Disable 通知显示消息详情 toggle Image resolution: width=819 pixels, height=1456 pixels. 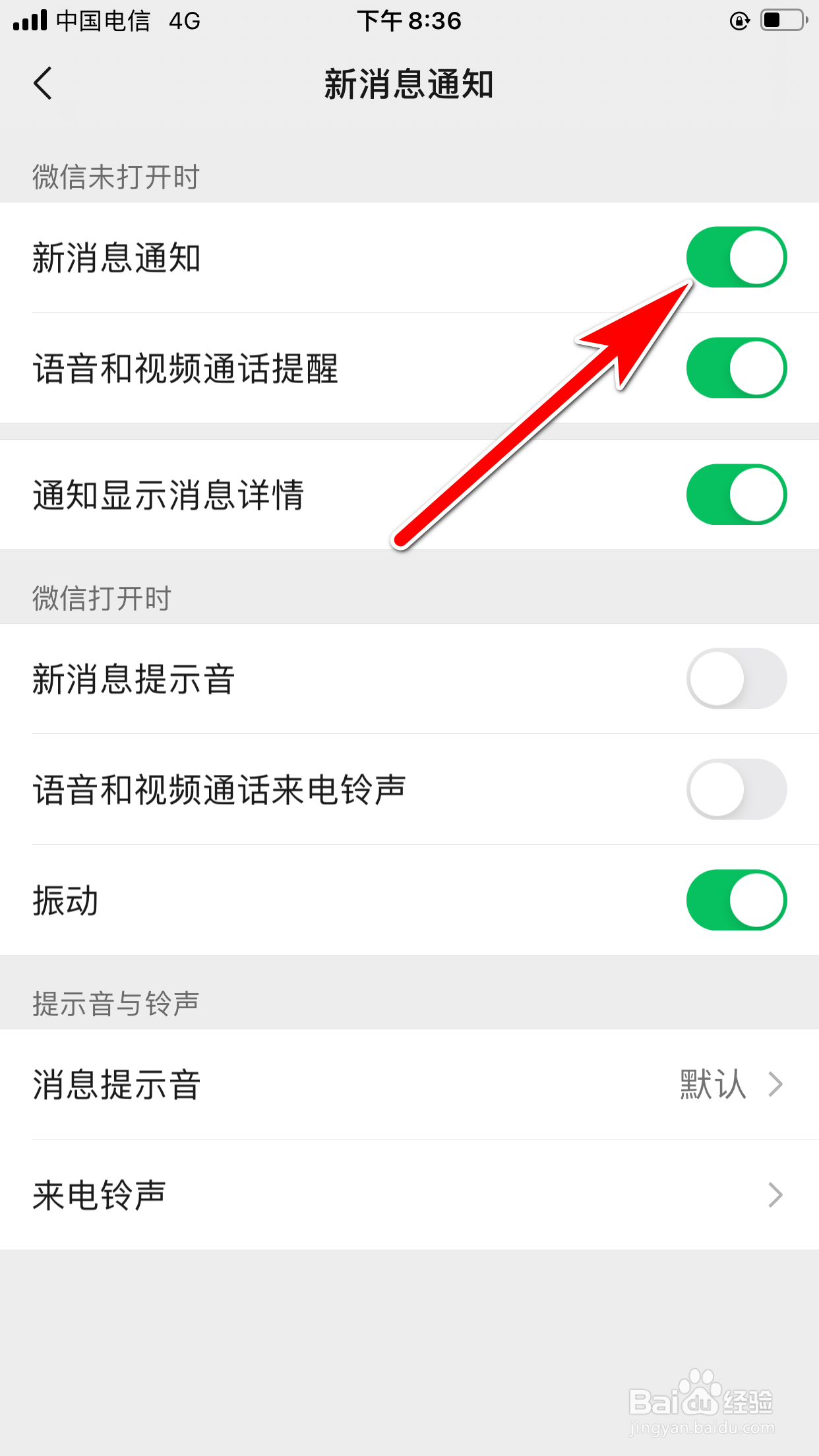click(x=737, y=493)
